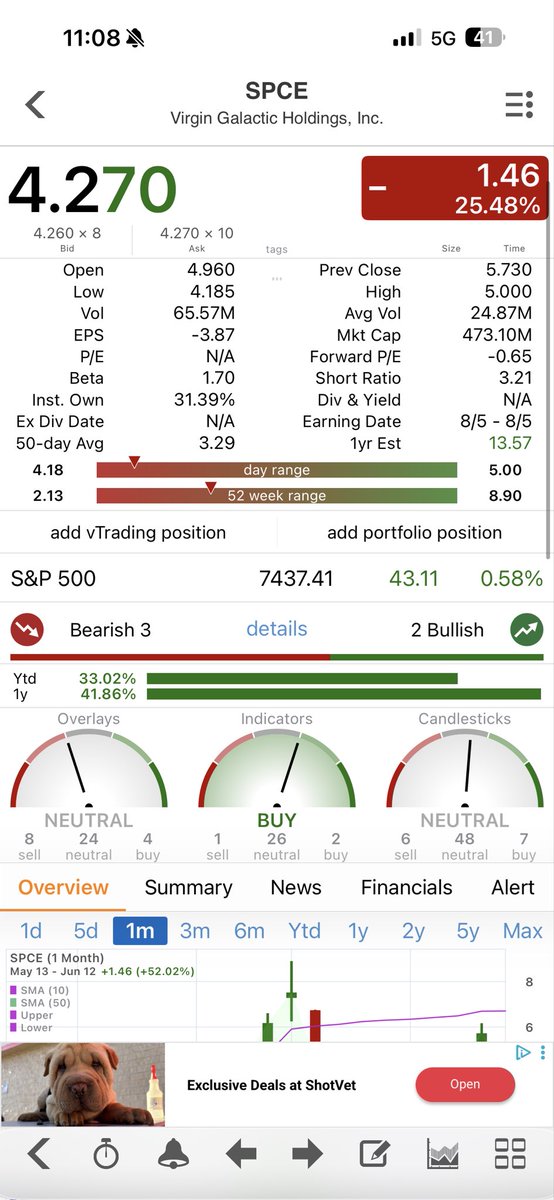Open the grid view icon in toolbar
554x1200 pixels.
point(511,1154)
